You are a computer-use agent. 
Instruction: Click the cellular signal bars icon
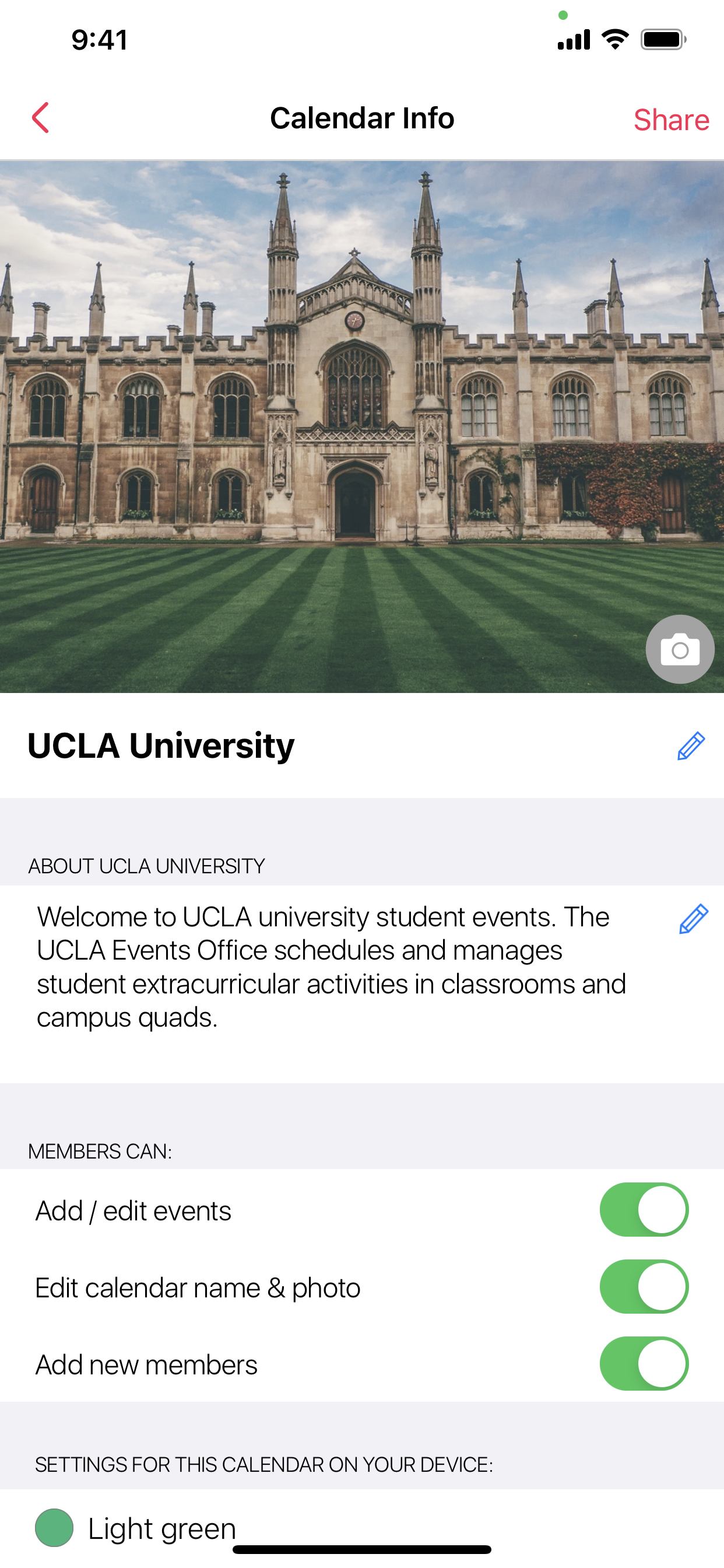(x=572, y=39)
